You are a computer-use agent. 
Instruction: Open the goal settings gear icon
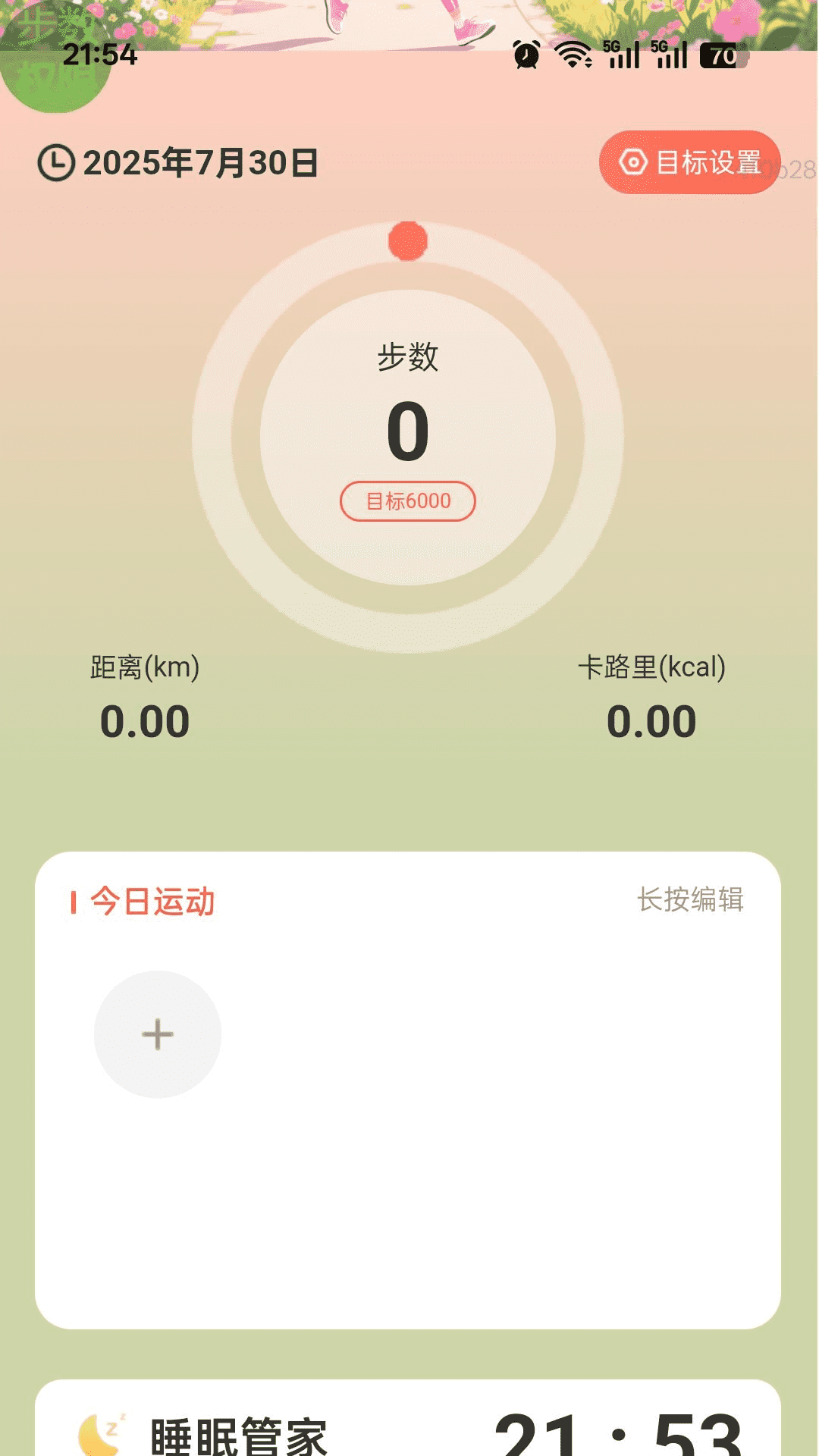634,161
